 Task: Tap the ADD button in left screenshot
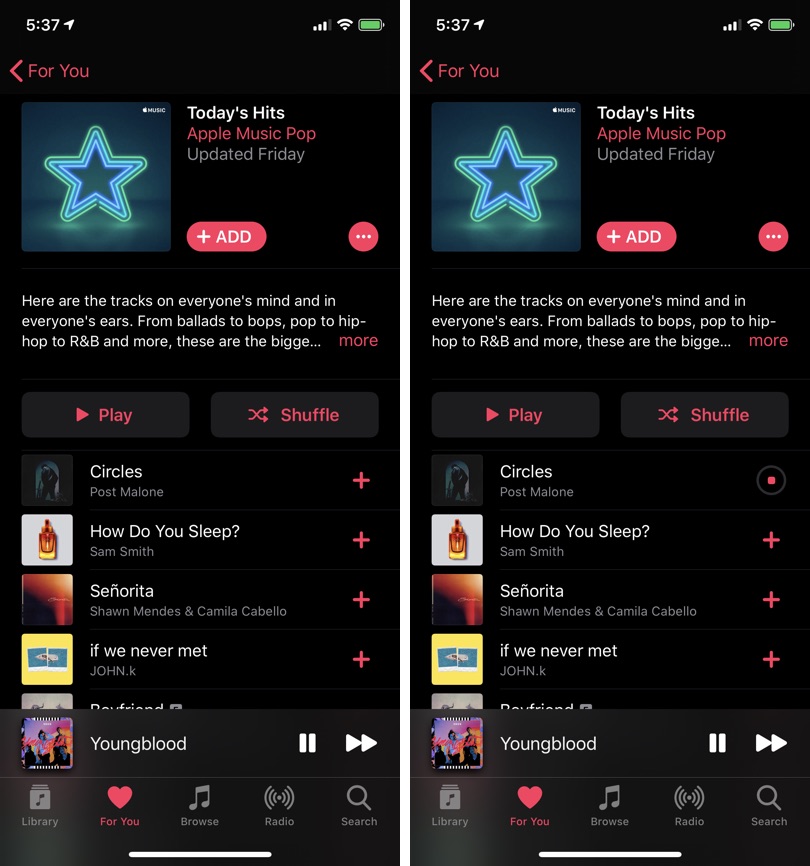(x=226, y=237)
